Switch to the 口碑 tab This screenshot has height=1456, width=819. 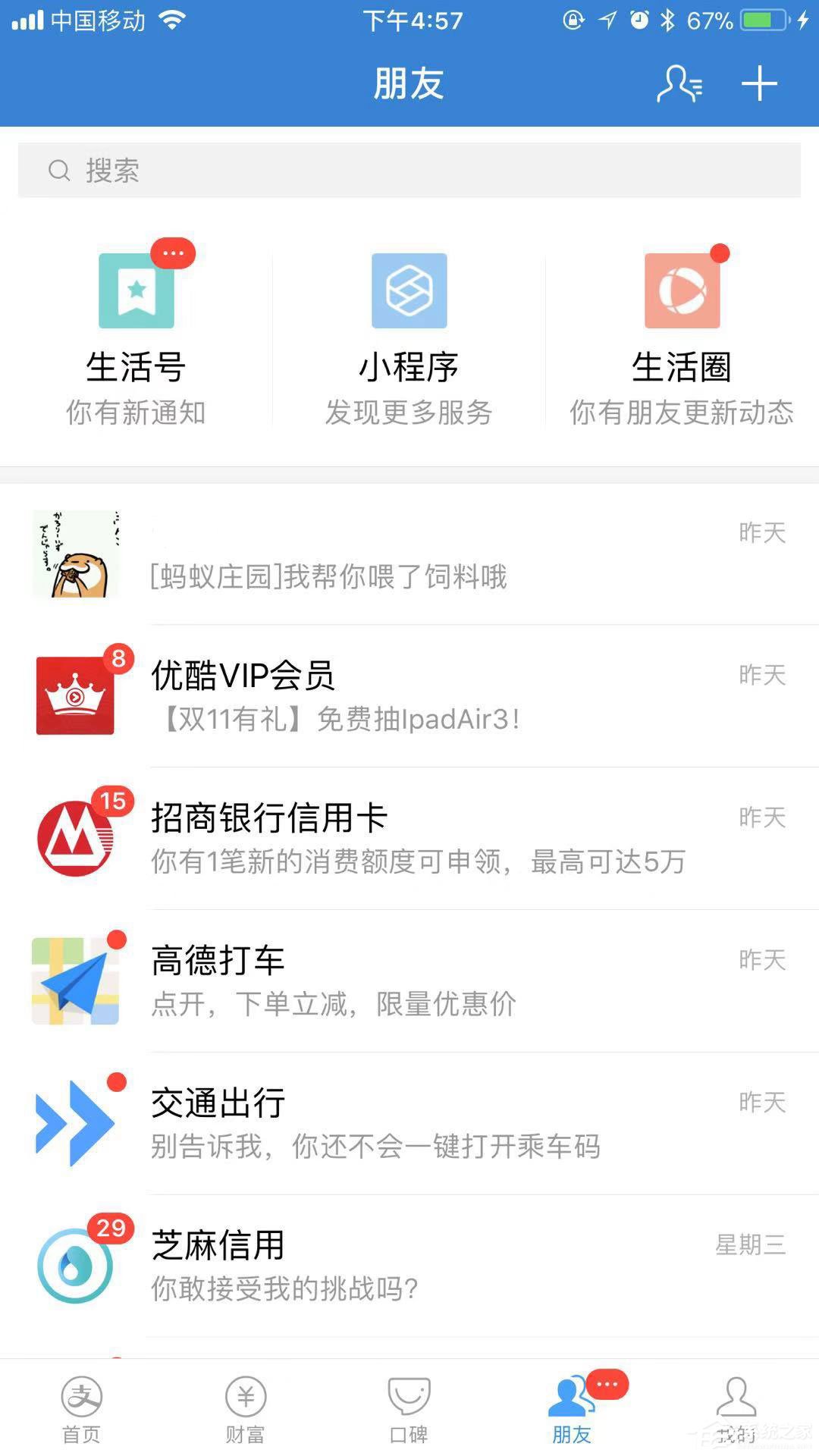tap(409, 1410)
